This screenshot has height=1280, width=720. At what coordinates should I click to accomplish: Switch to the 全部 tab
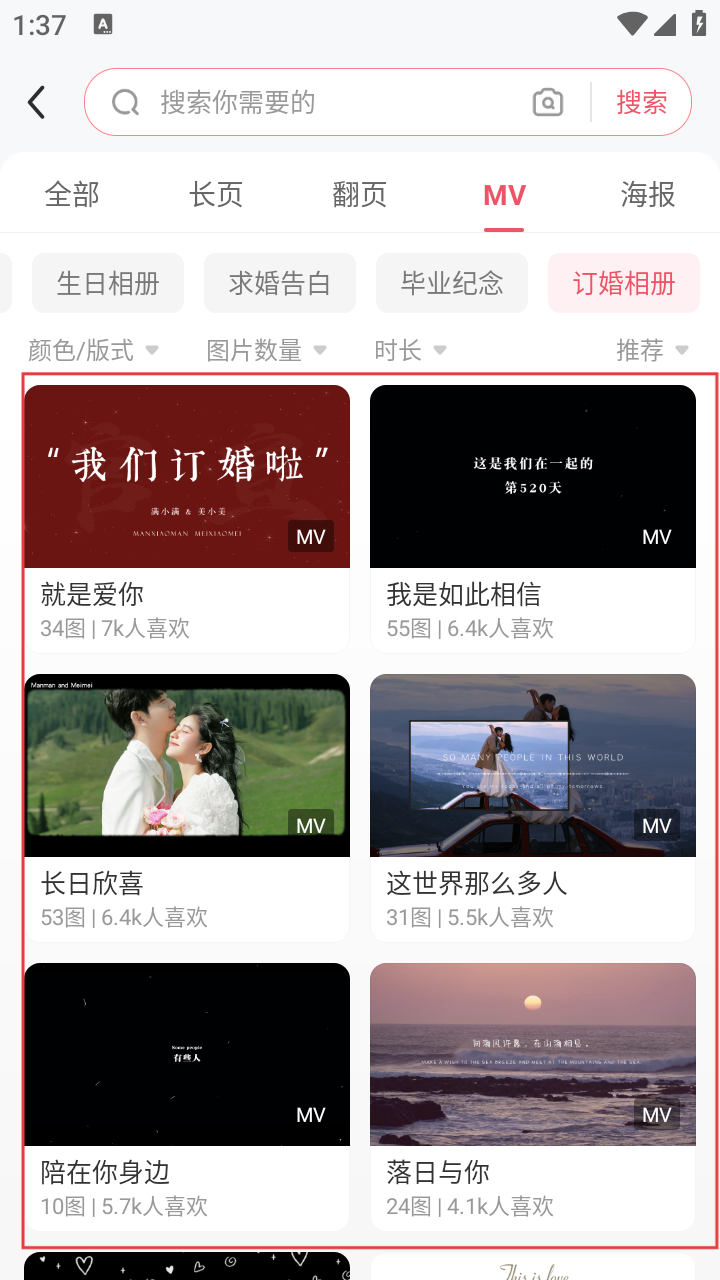(72, 194)
